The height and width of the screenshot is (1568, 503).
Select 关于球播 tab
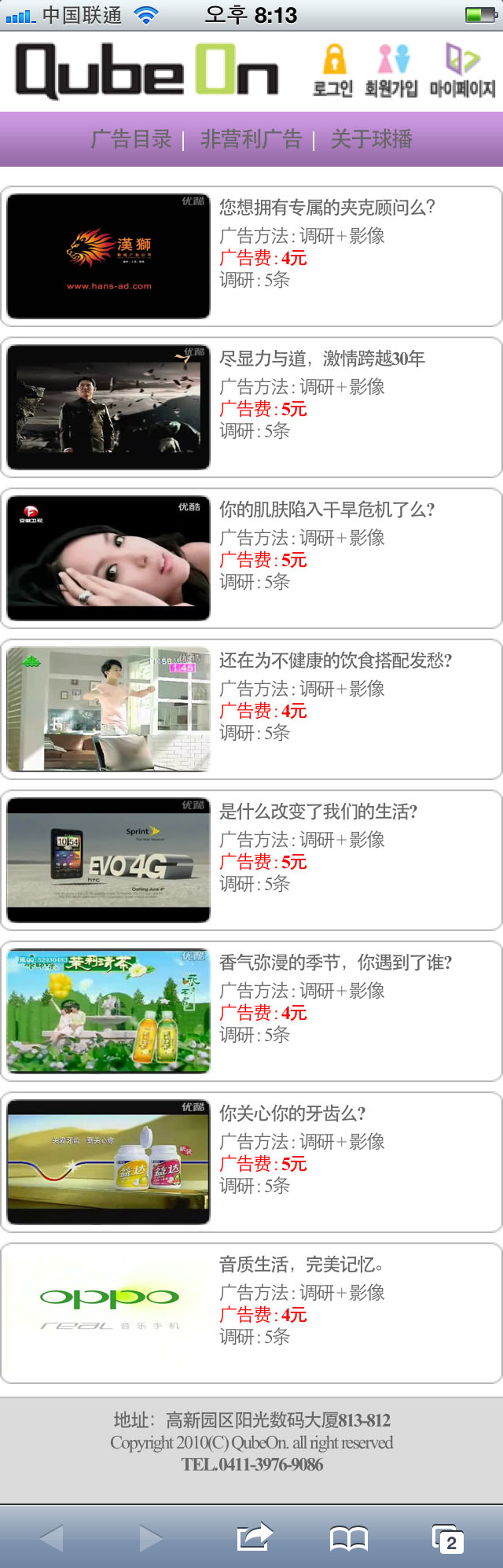pyautogui.click(x=371, y=139)
